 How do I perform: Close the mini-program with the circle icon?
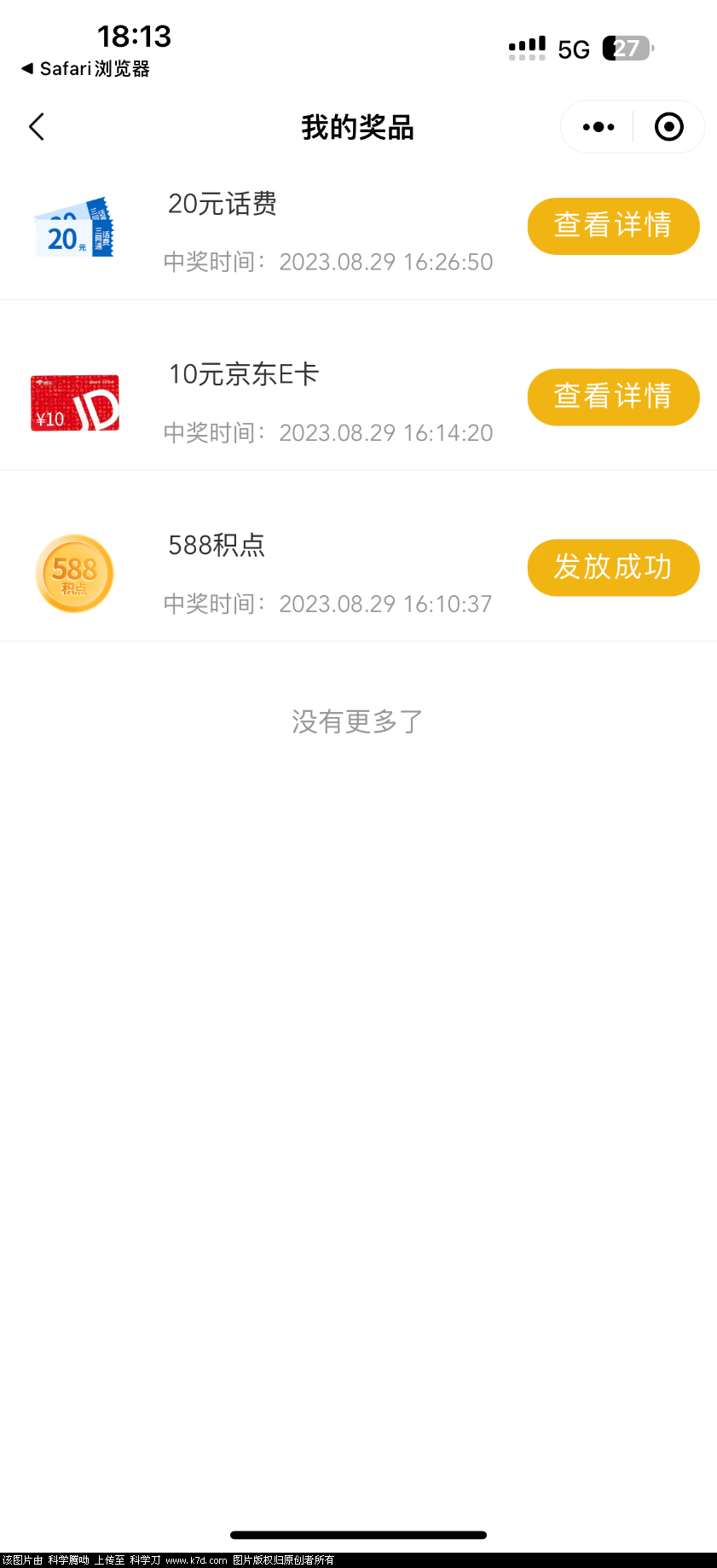(x=669, y=127)
